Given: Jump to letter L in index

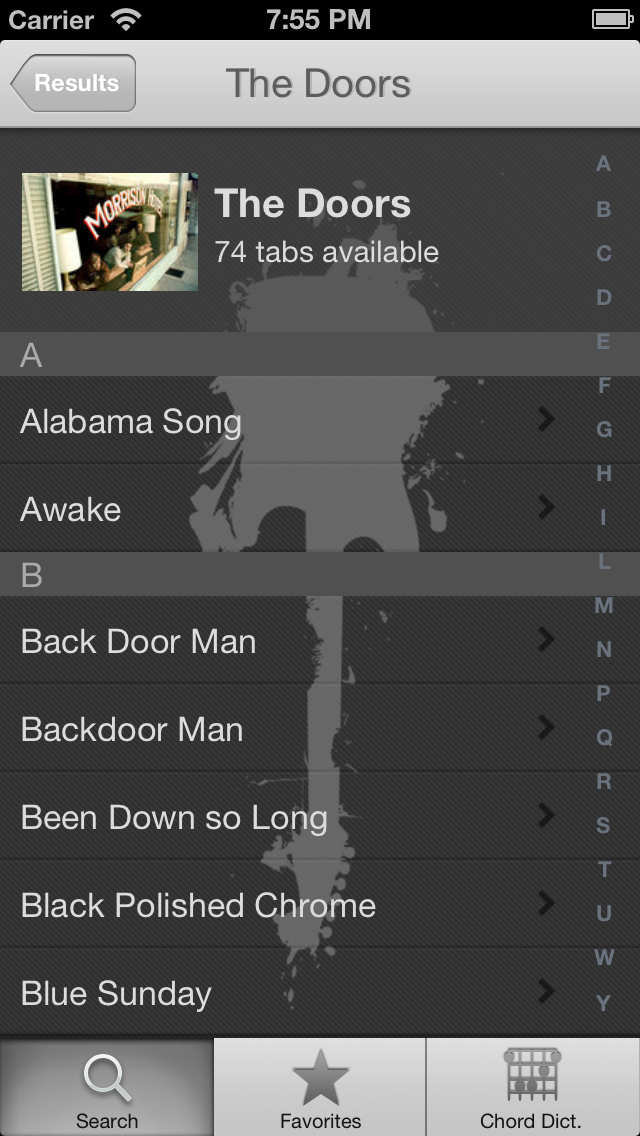Looking at the screenshot, I should pos(603,562).
